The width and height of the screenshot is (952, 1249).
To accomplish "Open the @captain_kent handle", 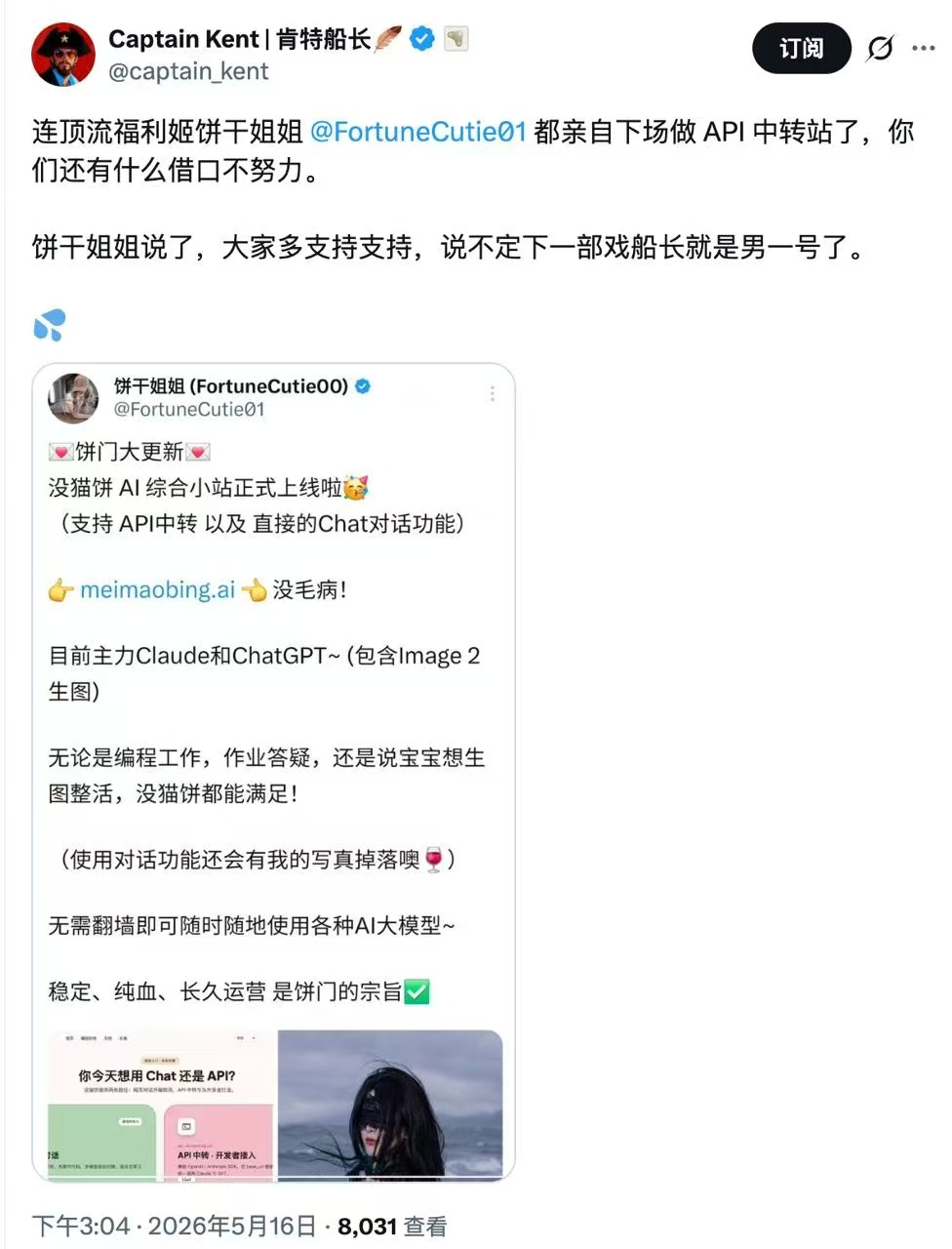I will pyautogui.click(x=188, y=71).
